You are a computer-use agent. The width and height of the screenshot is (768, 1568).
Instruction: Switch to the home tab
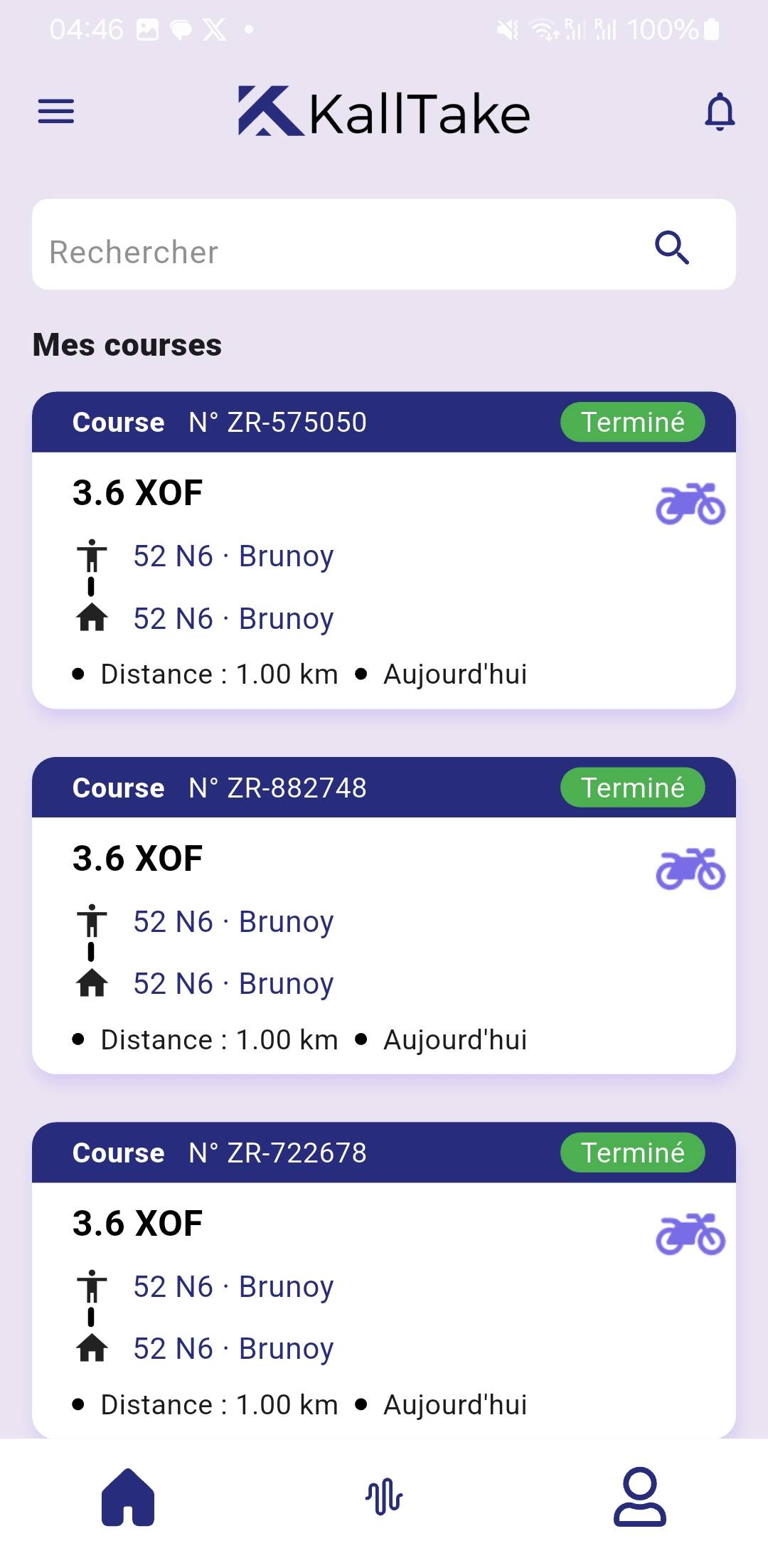[128, 1497]
